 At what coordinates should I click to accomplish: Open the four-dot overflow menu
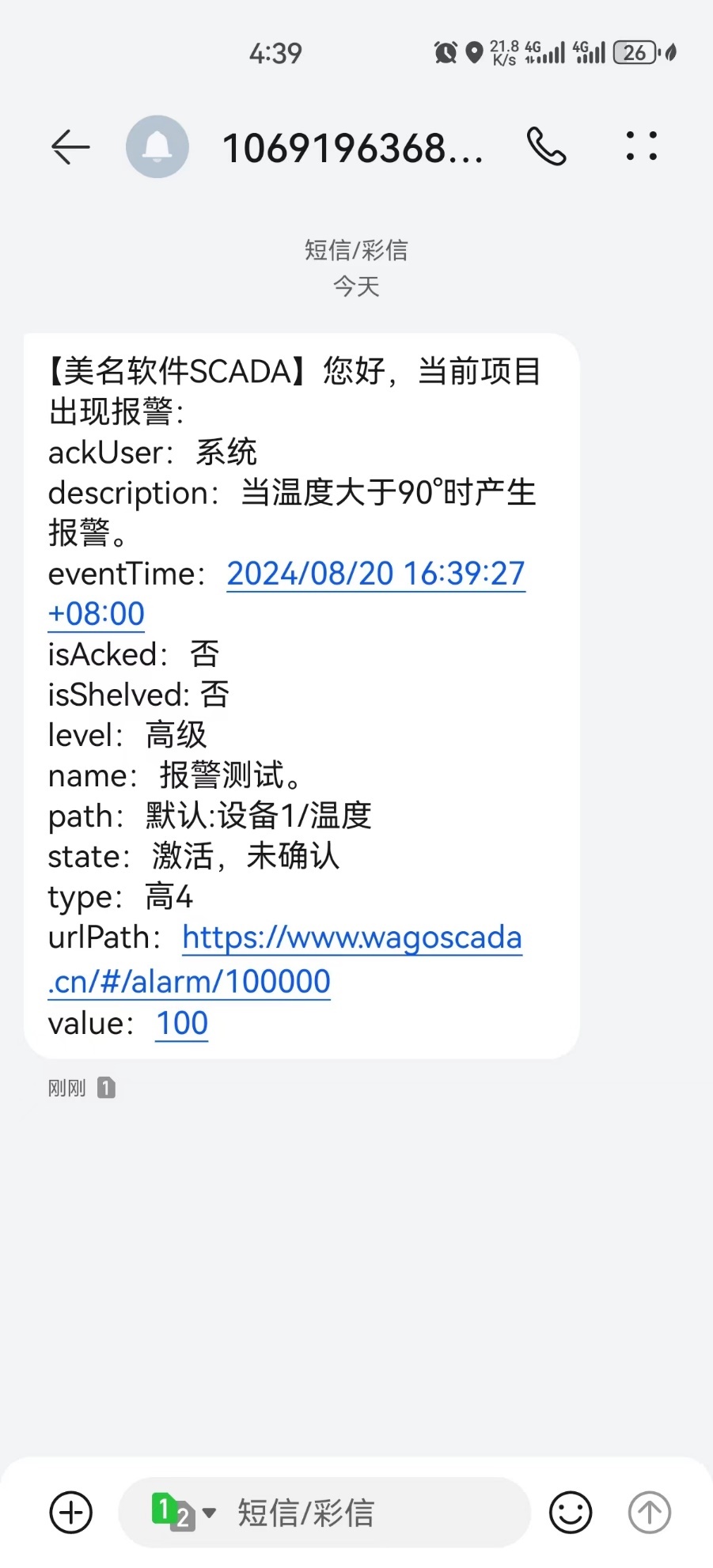(x=641, y=146)
